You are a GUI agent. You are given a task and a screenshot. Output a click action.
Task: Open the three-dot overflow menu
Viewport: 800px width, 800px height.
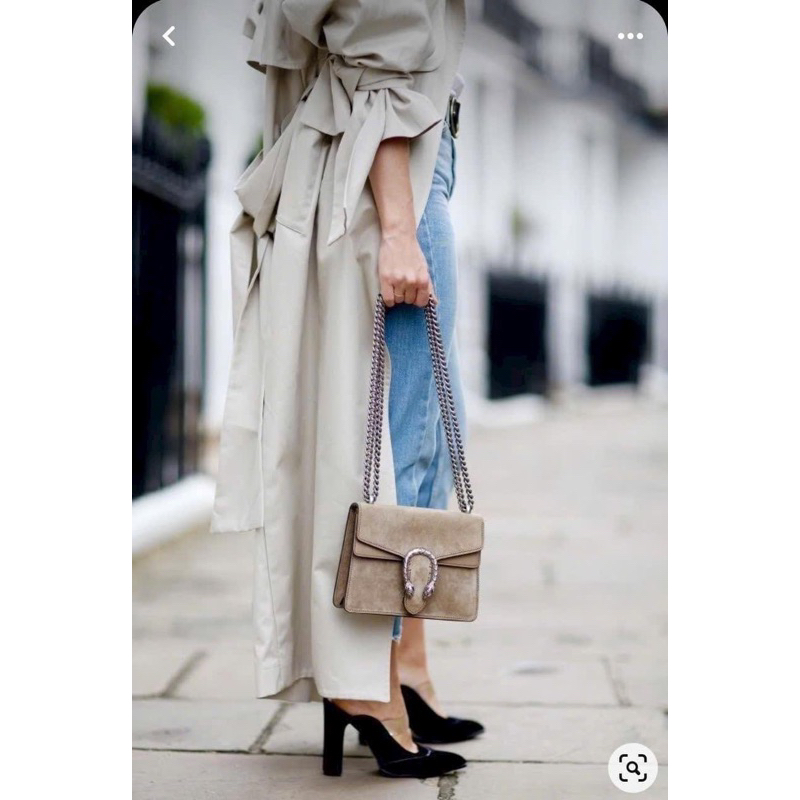pyautogui.click(x=630, y=36)
